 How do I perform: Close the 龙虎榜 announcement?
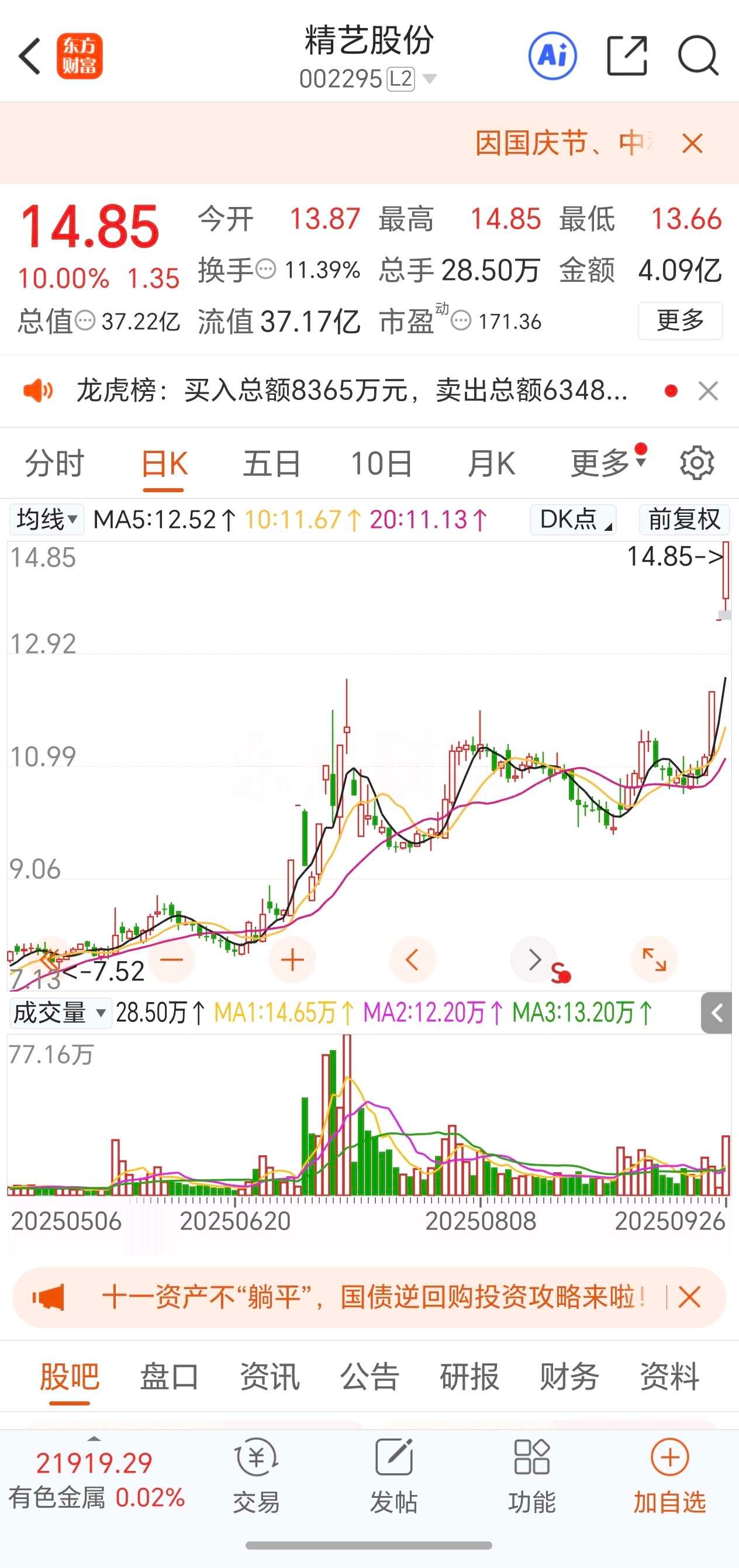[708, 391]
